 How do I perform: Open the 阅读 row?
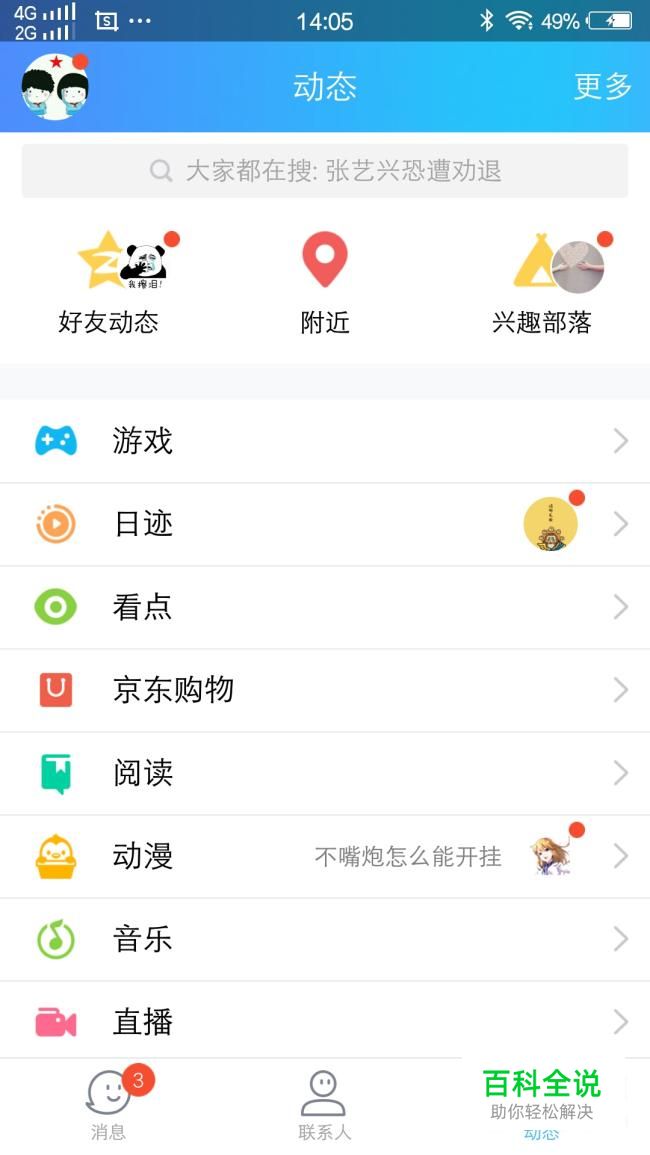tap(325, 773)
